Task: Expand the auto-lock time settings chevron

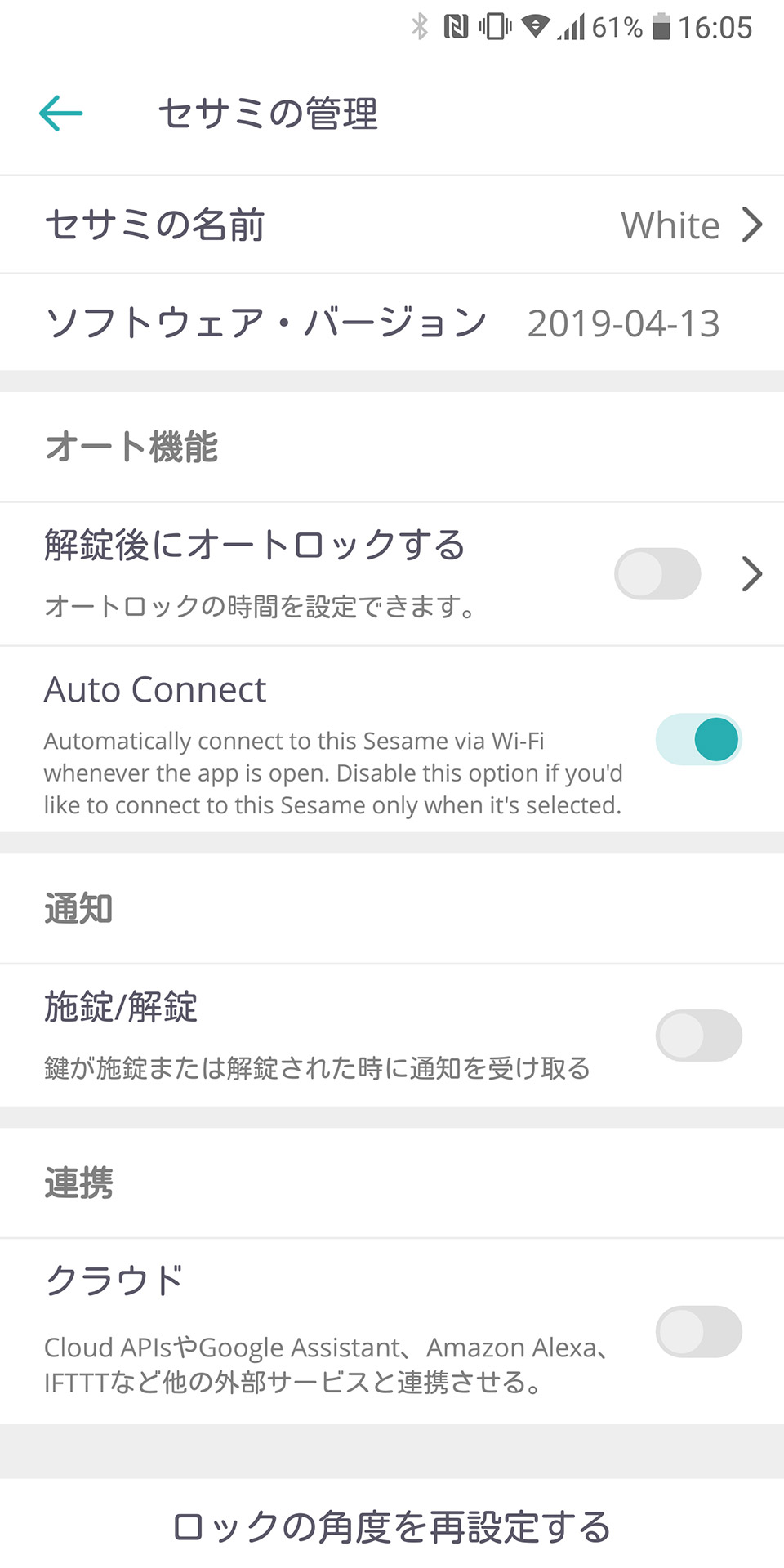Action: [752, 574]
